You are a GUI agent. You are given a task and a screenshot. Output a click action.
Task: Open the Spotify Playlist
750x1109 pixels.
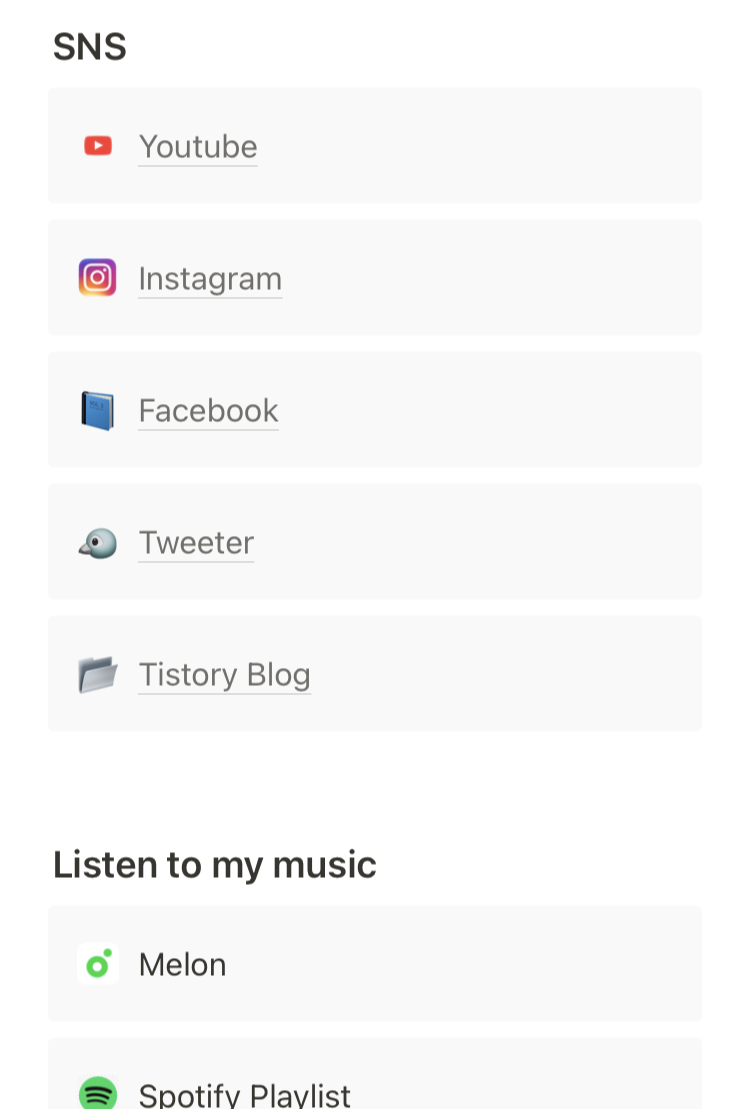click(244, 1095)
